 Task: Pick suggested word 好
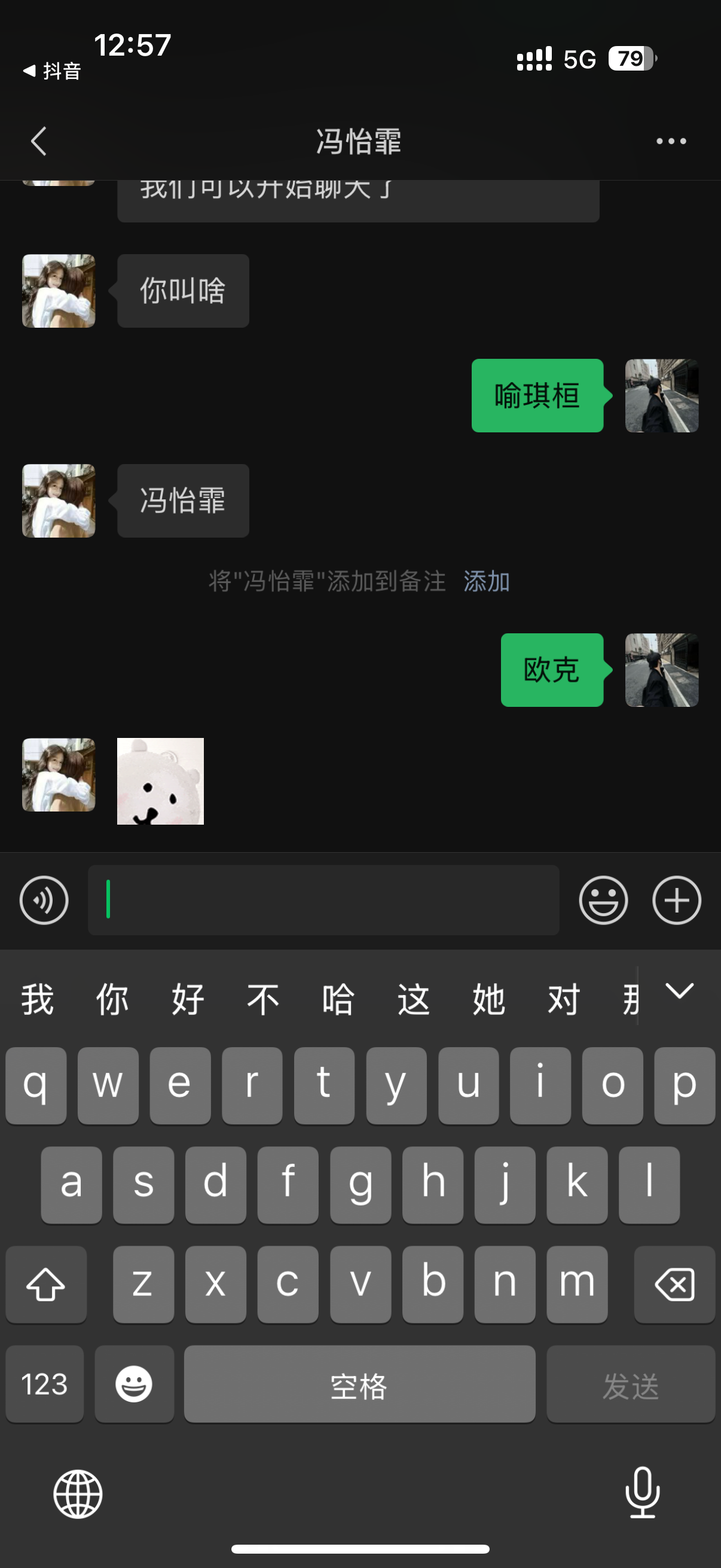click(x=187, y=999)
